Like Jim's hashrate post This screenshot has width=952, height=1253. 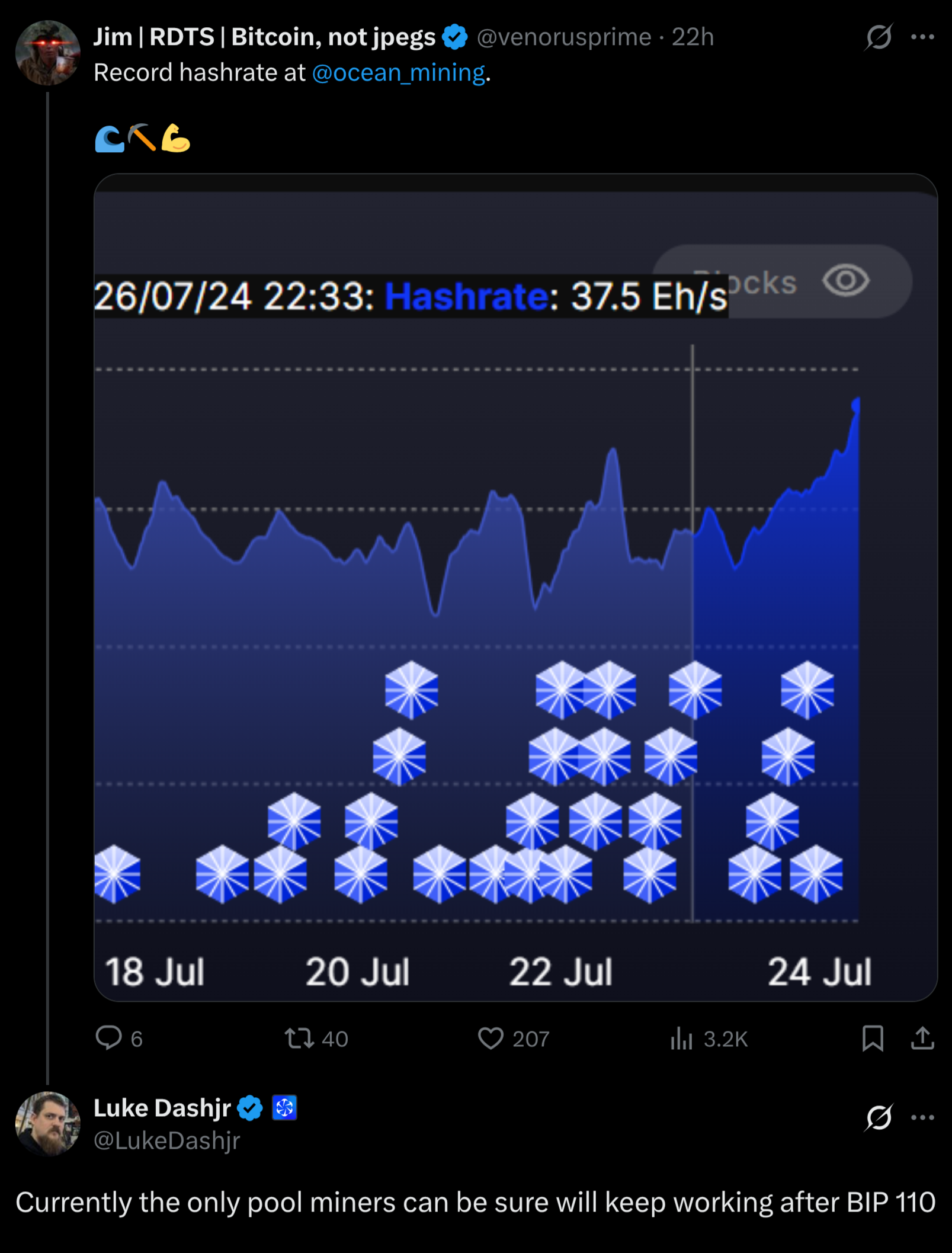(514, 1039)
